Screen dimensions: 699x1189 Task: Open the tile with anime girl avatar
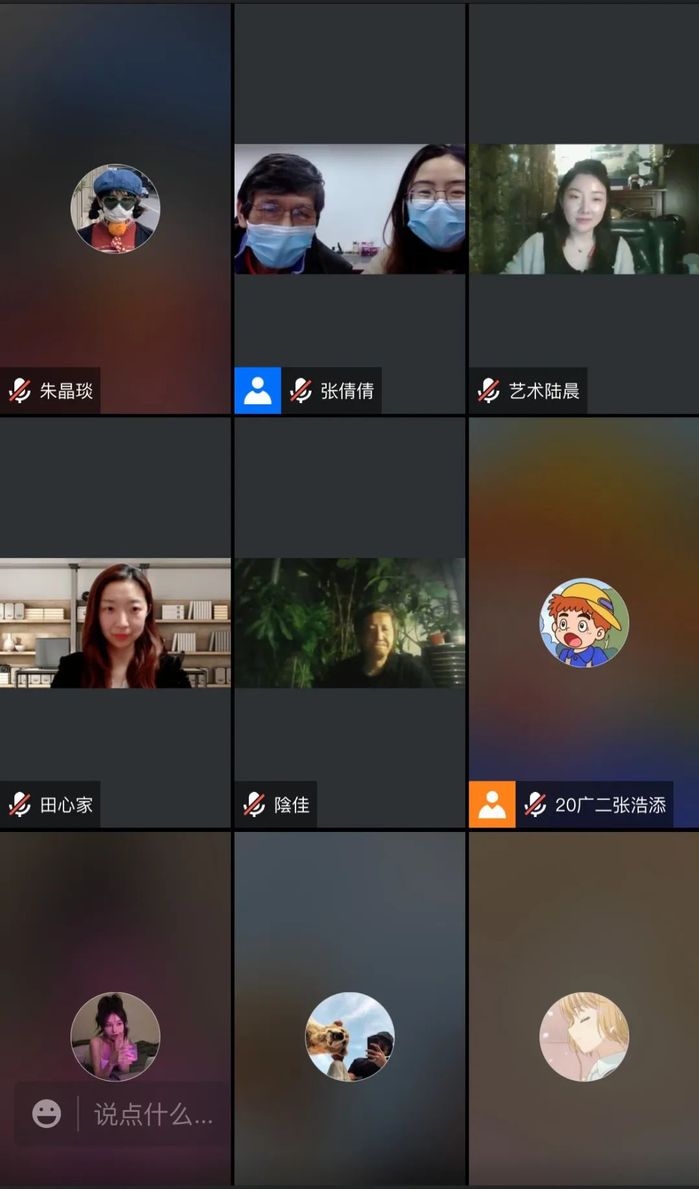[584, 1037]
